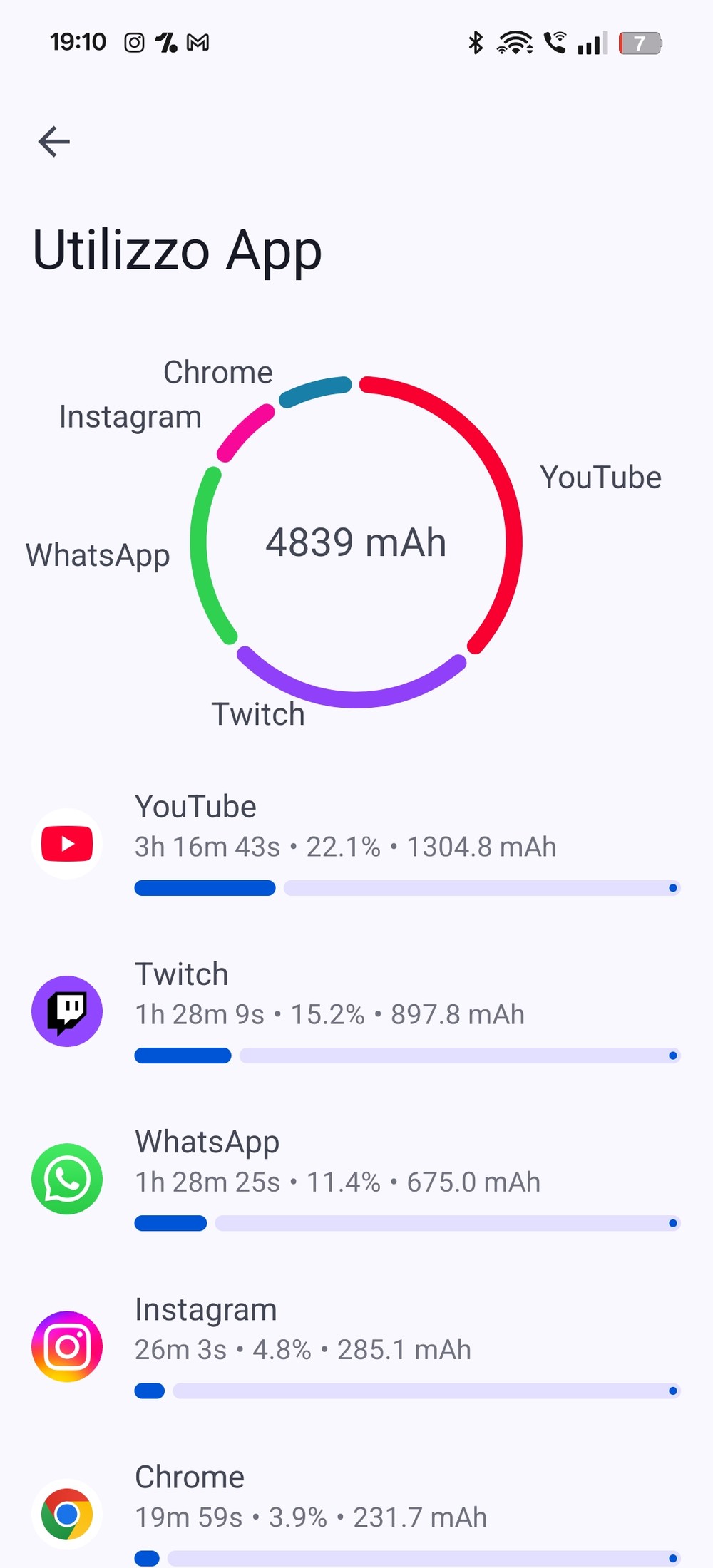Open the Chrome usage row
This screenshot has width=713, height=1568.
click(x=356, y=1511)
